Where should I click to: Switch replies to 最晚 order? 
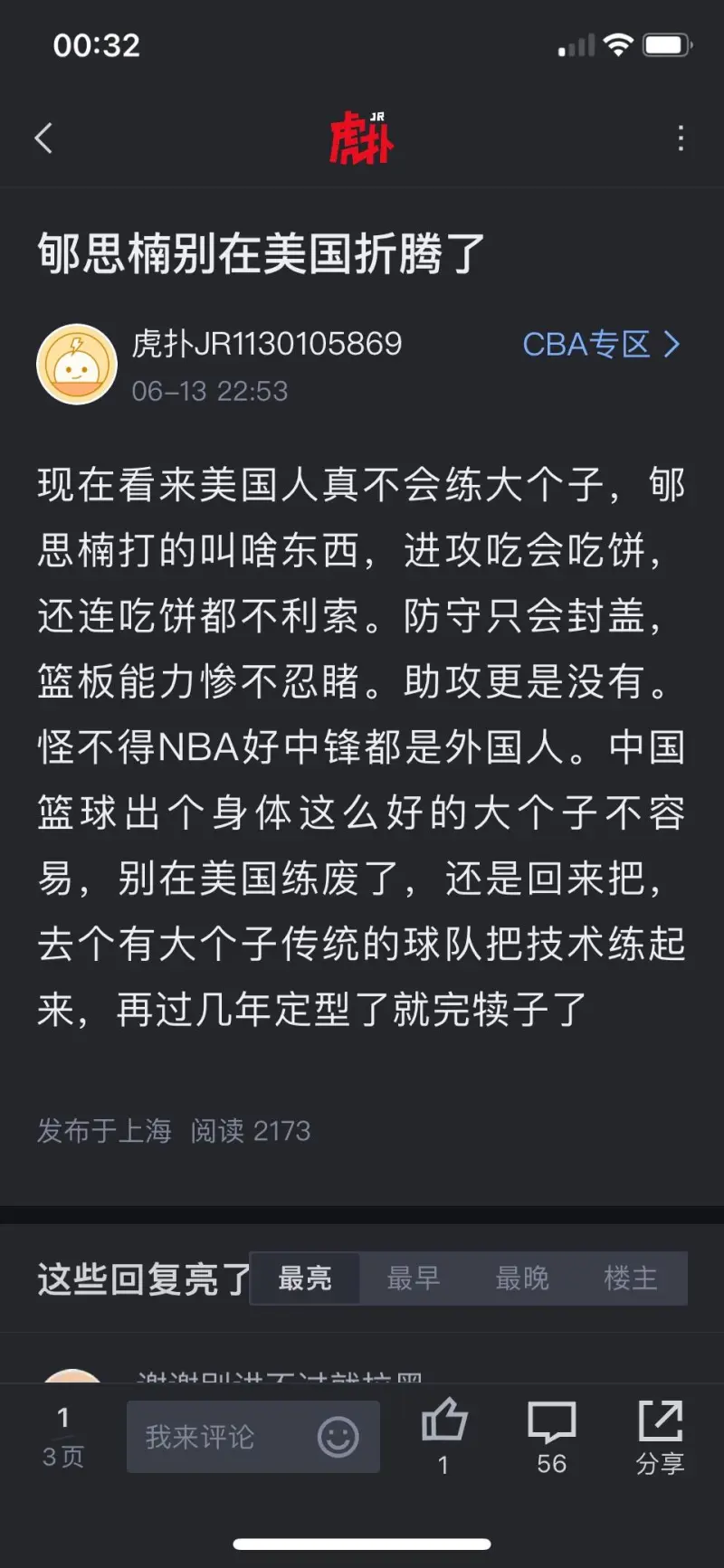(x=522, y=1278)
